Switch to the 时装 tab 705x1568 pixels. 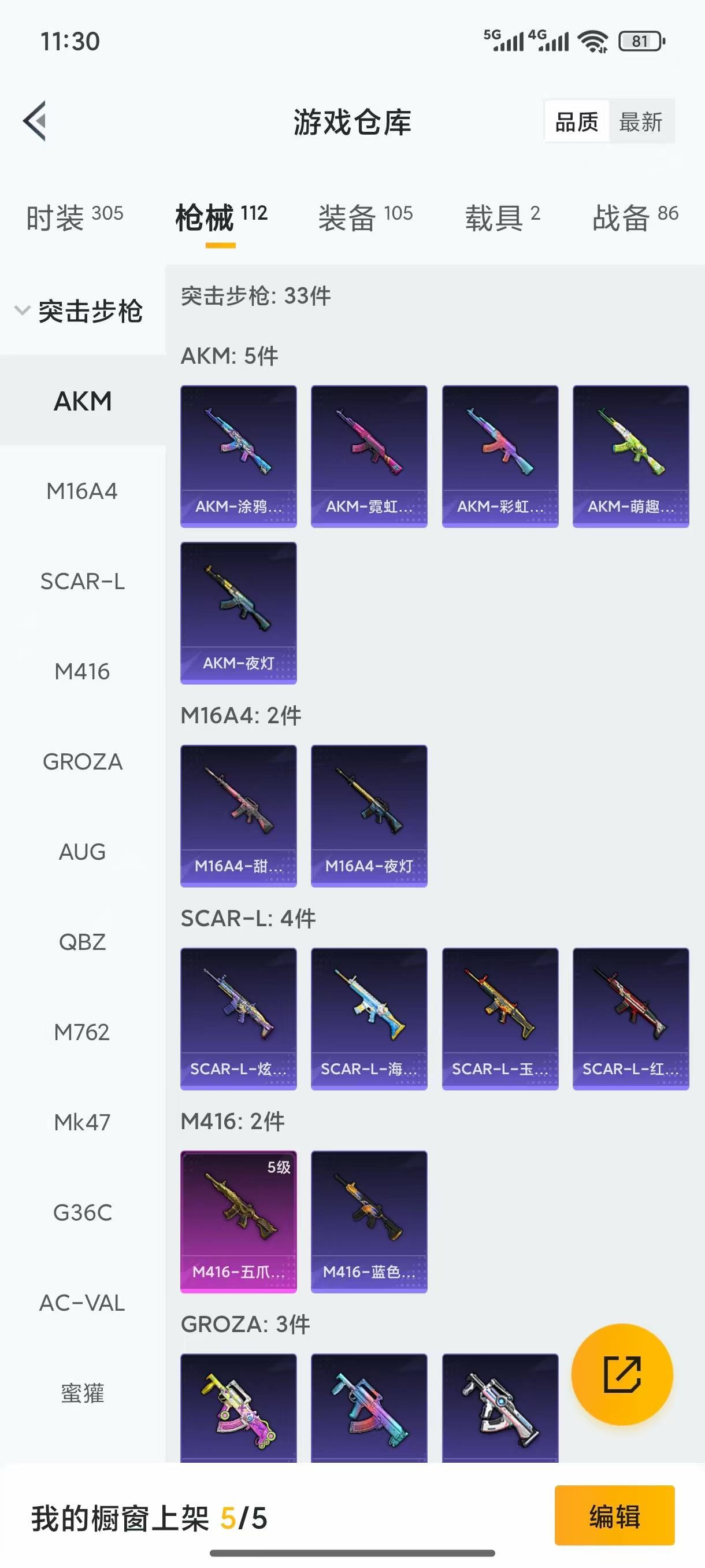pyautogui.click(x=74, y=217)
